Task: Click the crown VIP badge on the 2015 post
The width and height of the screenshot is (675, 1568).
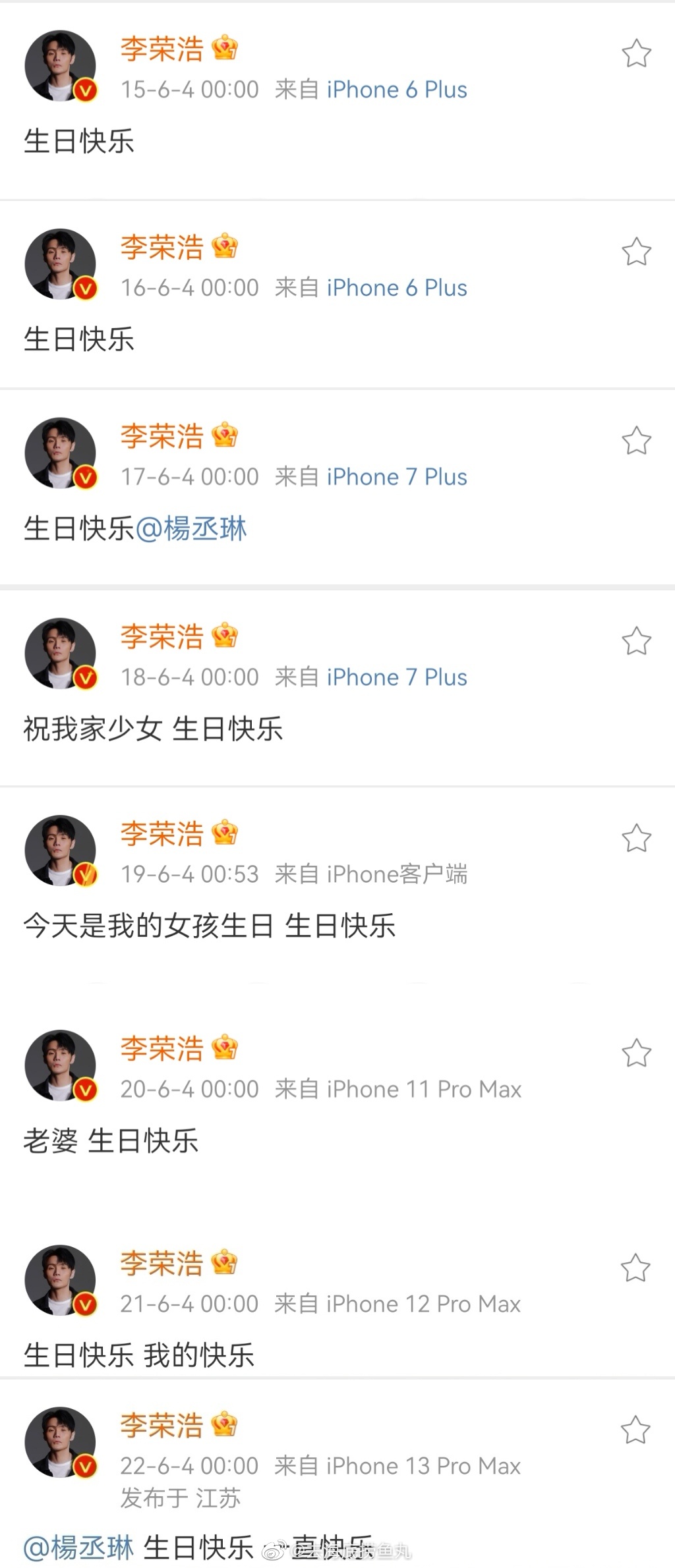Action: (225, 46)
